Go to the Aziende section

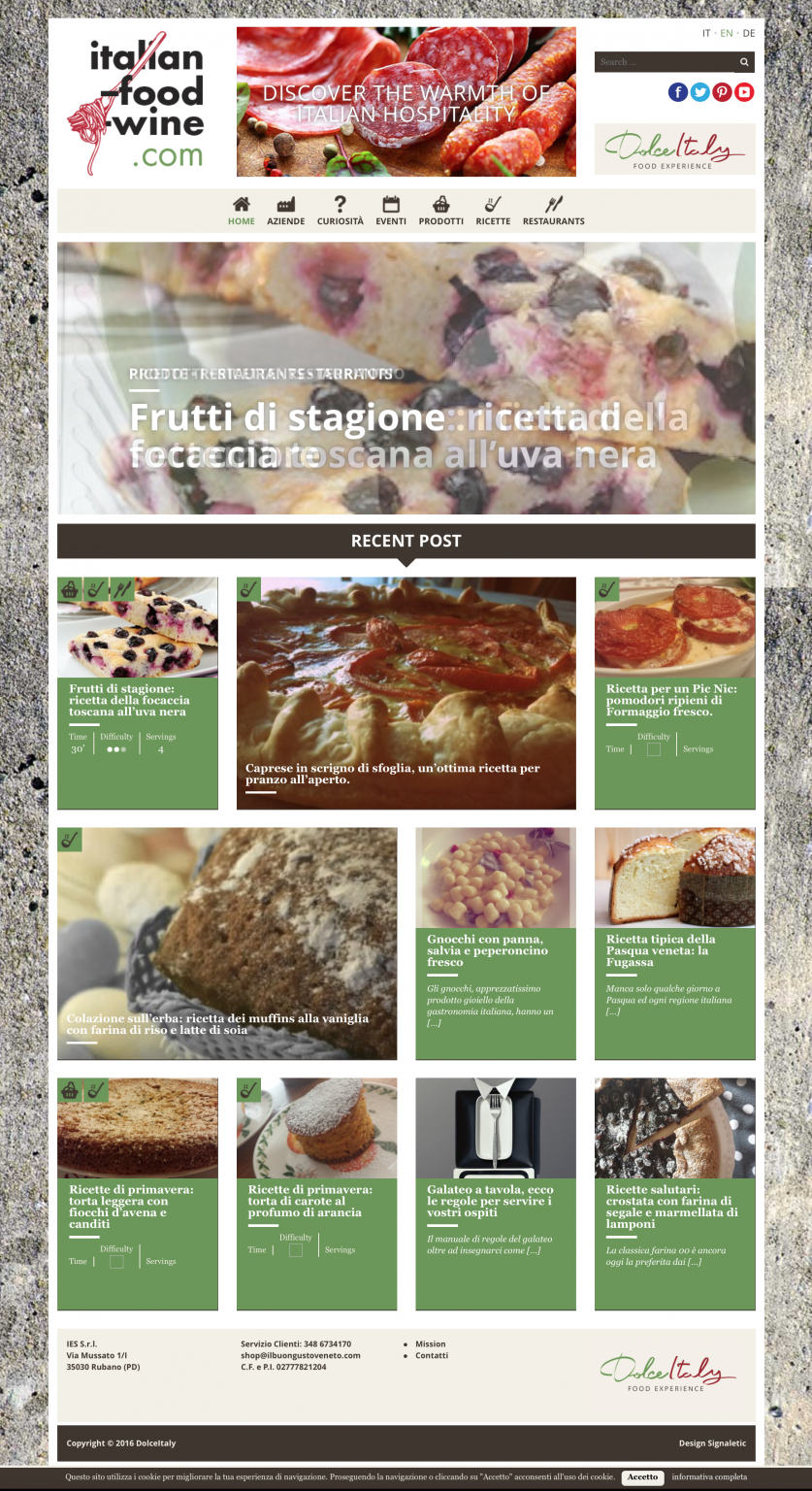tap(286, 211)
